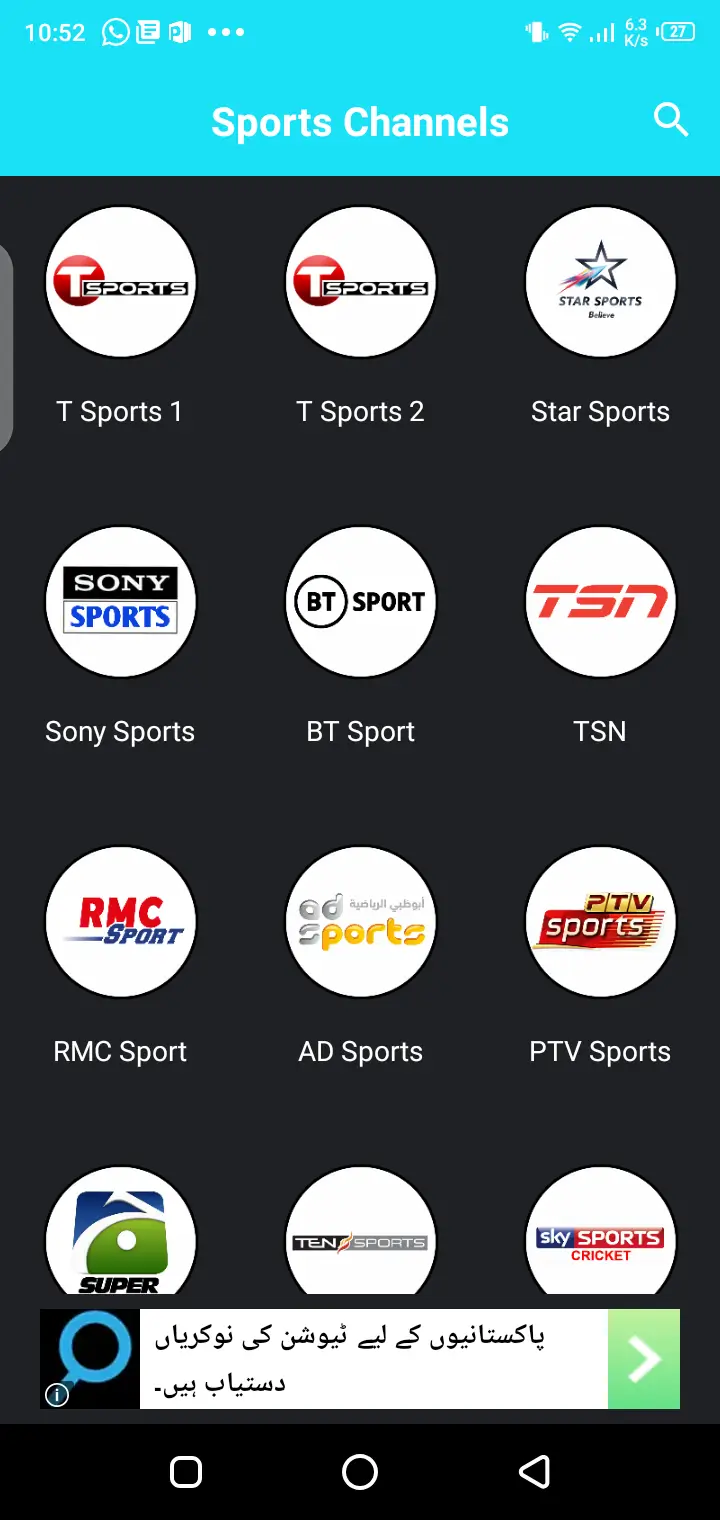Image resolution: width=720 pixels, height=1520 pixels.
Task: Tap the AD Sports channel logo
Action: 360,922
